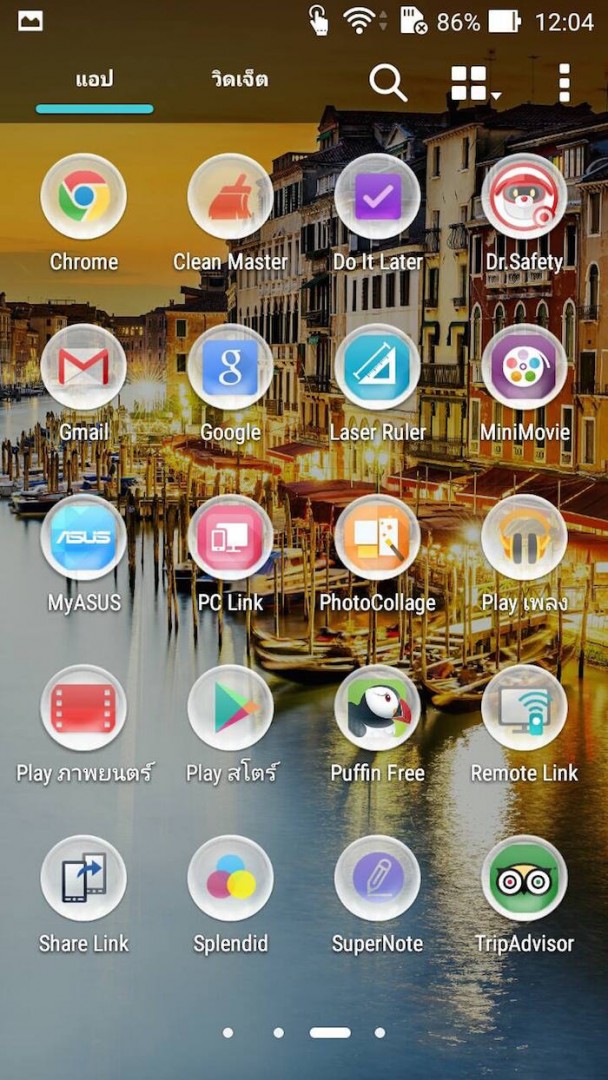Launch PC Link

click(230, 538)
